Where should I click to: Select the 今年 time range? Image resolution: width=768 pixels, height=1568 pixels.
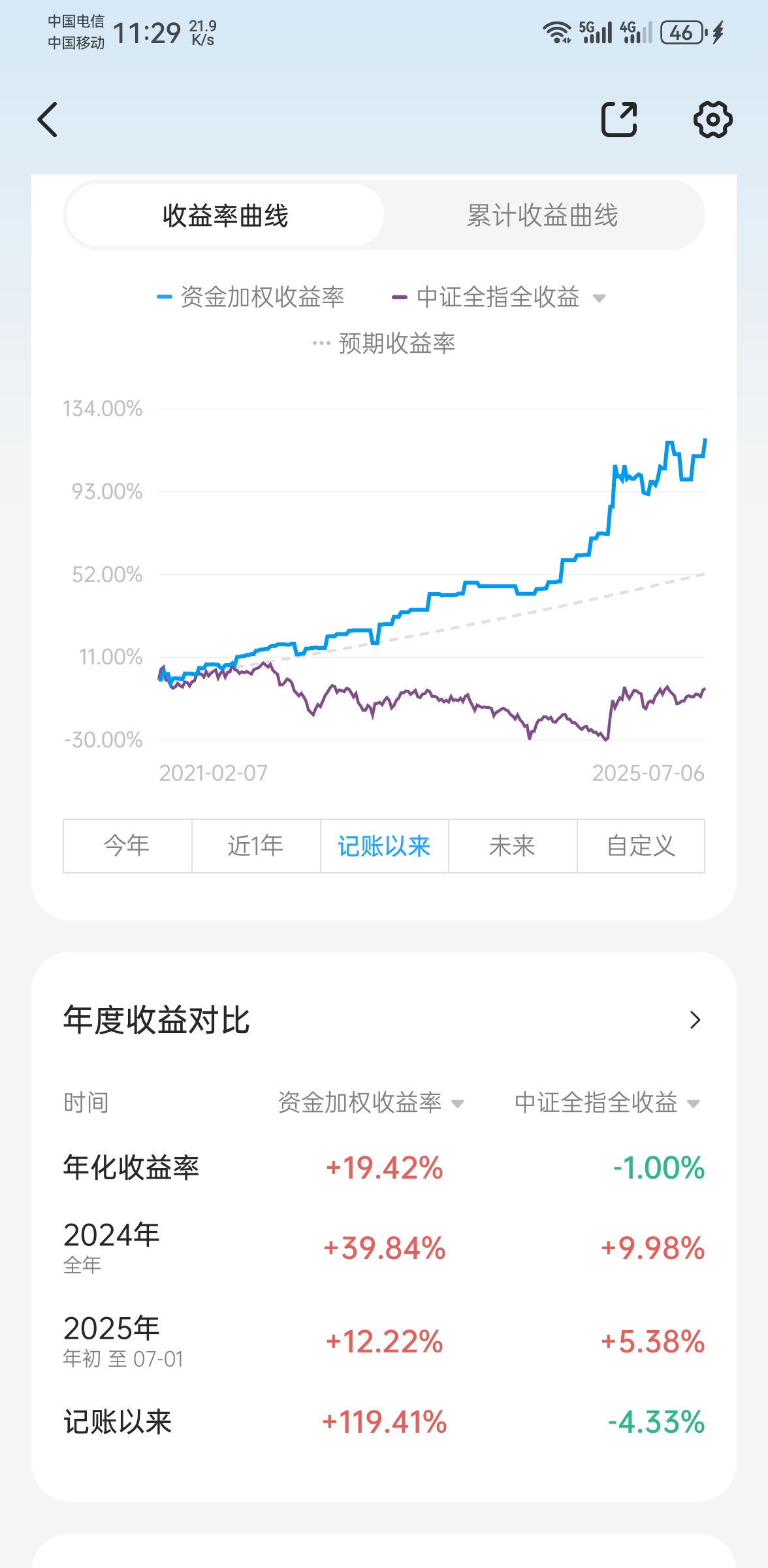[x=127, y=846]
